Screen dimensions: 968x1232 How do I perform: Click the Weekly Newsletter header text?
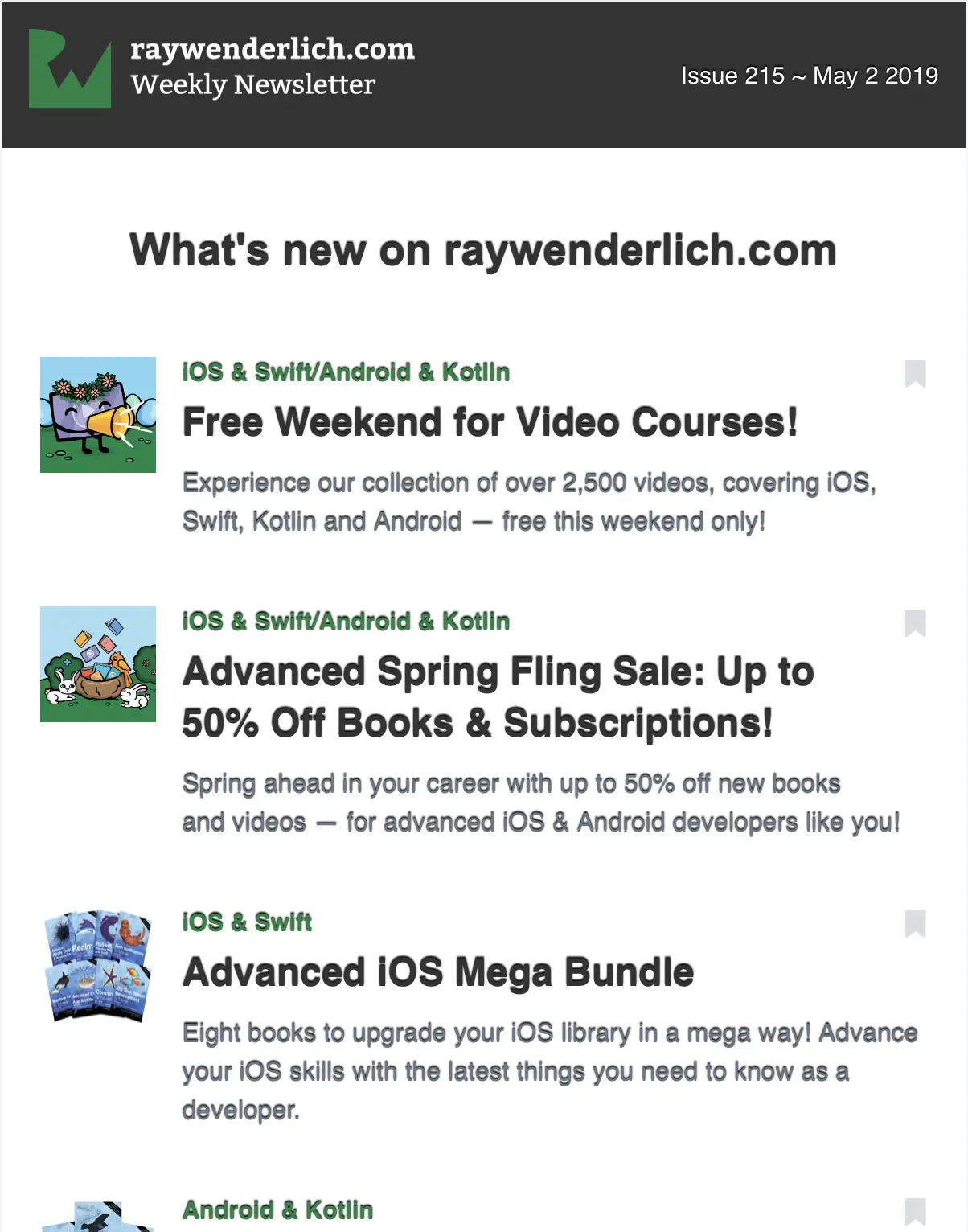tap(253, 83)
